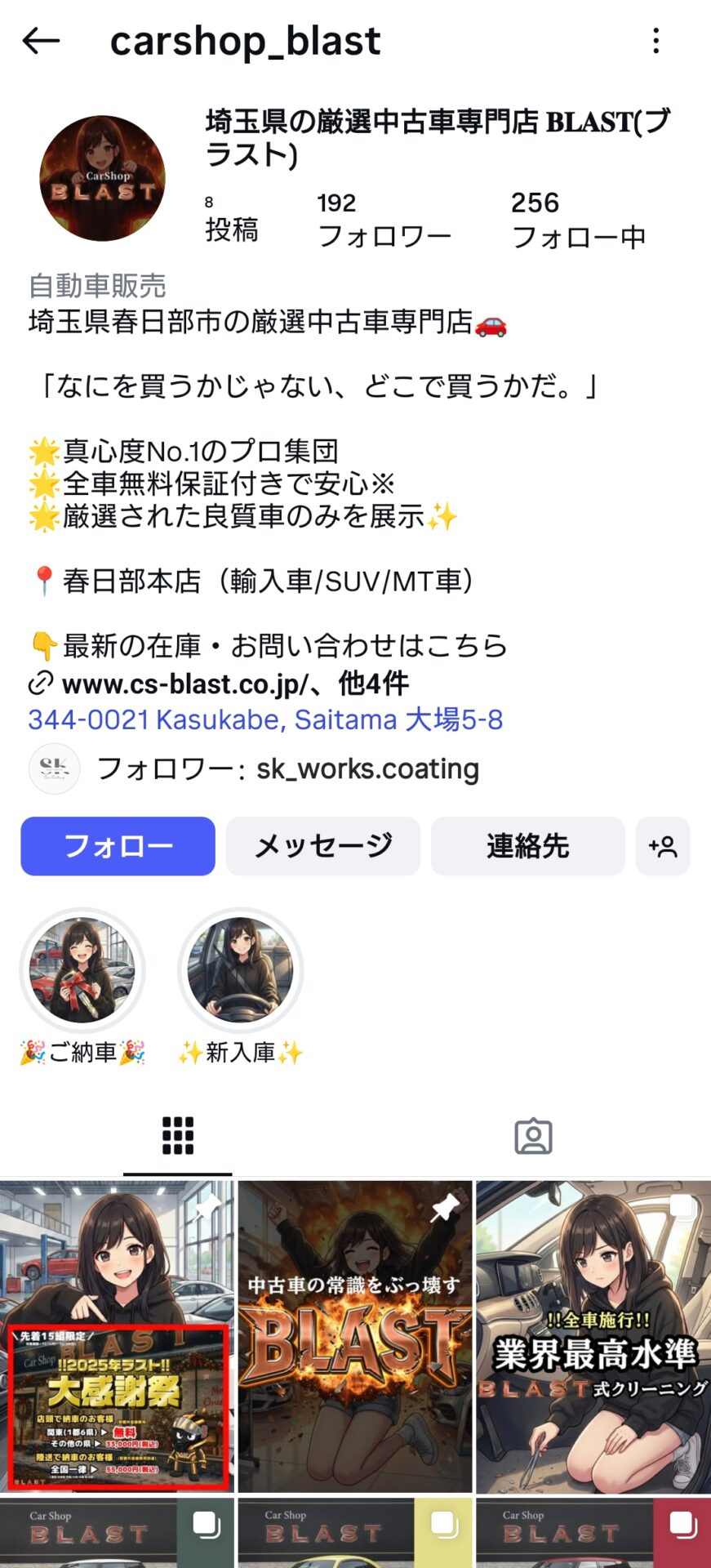
Task: Open the pinned 中古車の常識をぶっ壊す post
Action: click(x=355, y=1336)
